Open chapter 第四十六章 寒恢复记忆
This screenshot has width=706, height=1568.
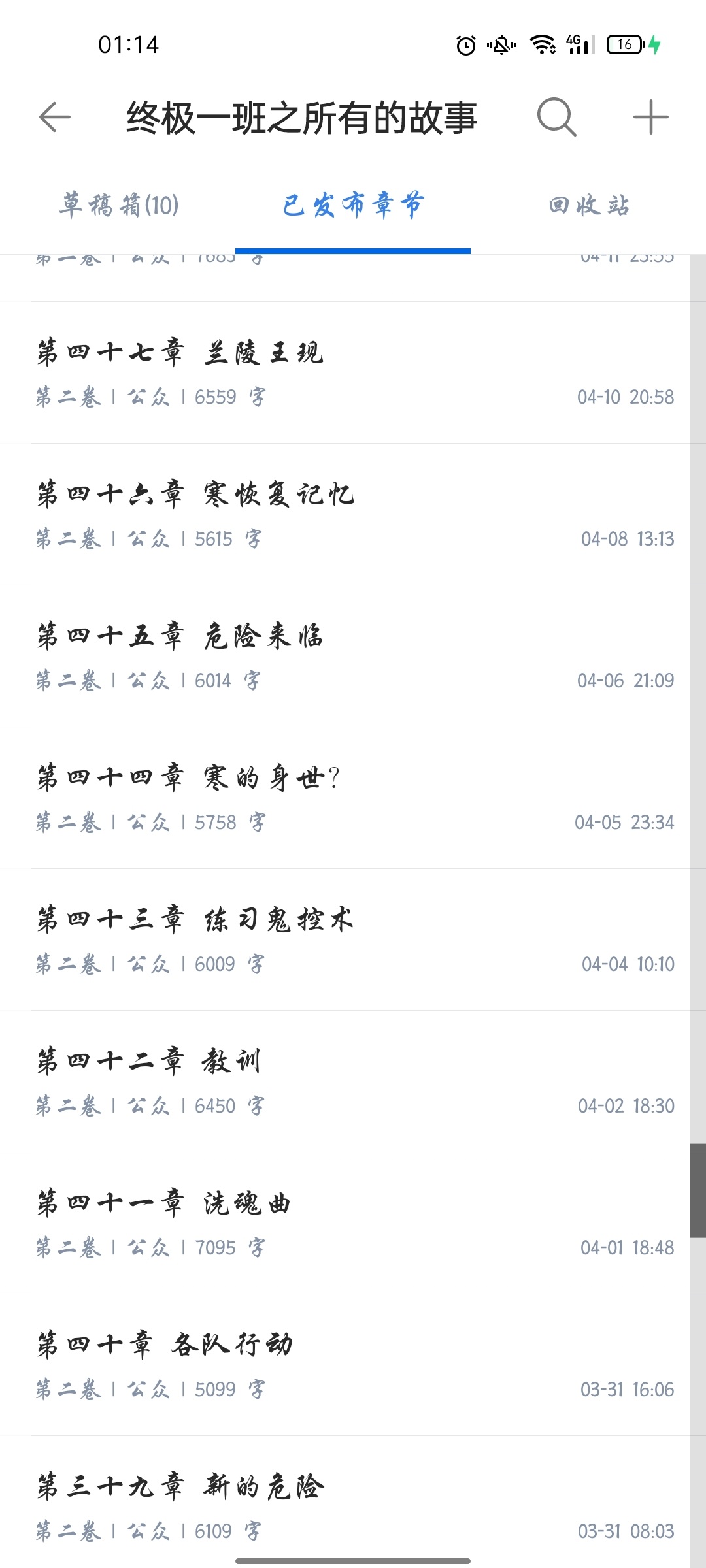353,514
